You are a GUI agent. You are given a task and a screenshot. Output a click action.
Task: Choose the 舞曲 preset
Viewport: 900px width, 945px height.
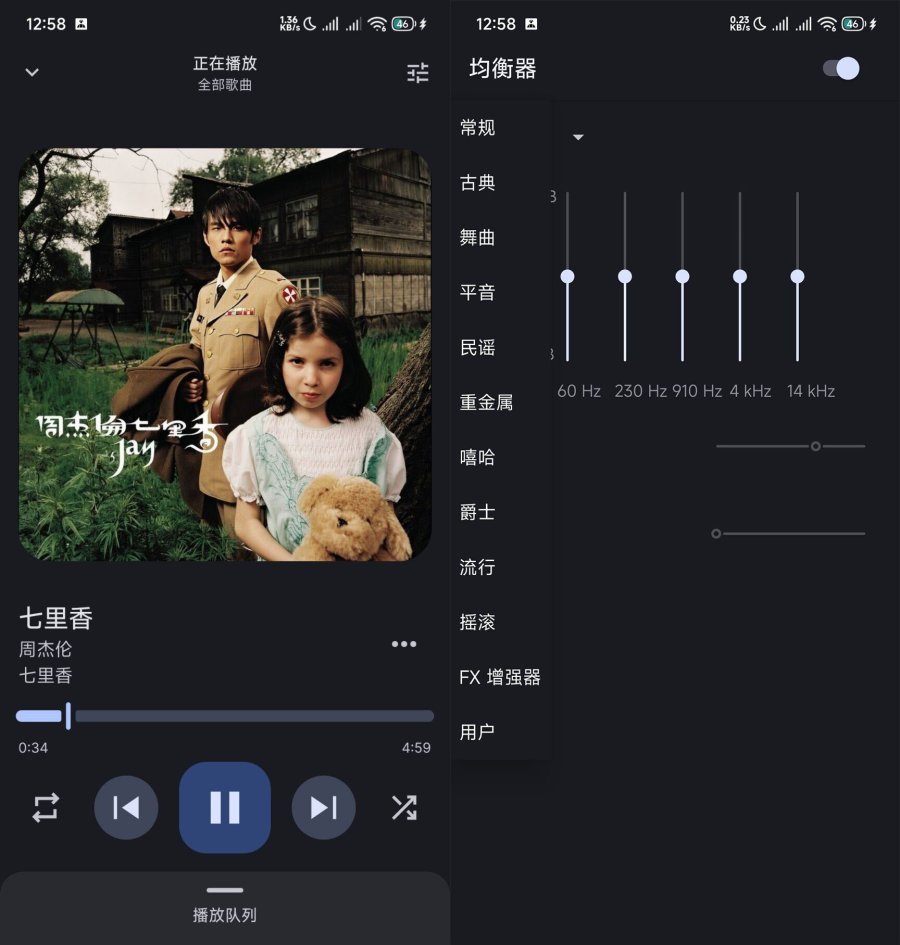[478, 238]
